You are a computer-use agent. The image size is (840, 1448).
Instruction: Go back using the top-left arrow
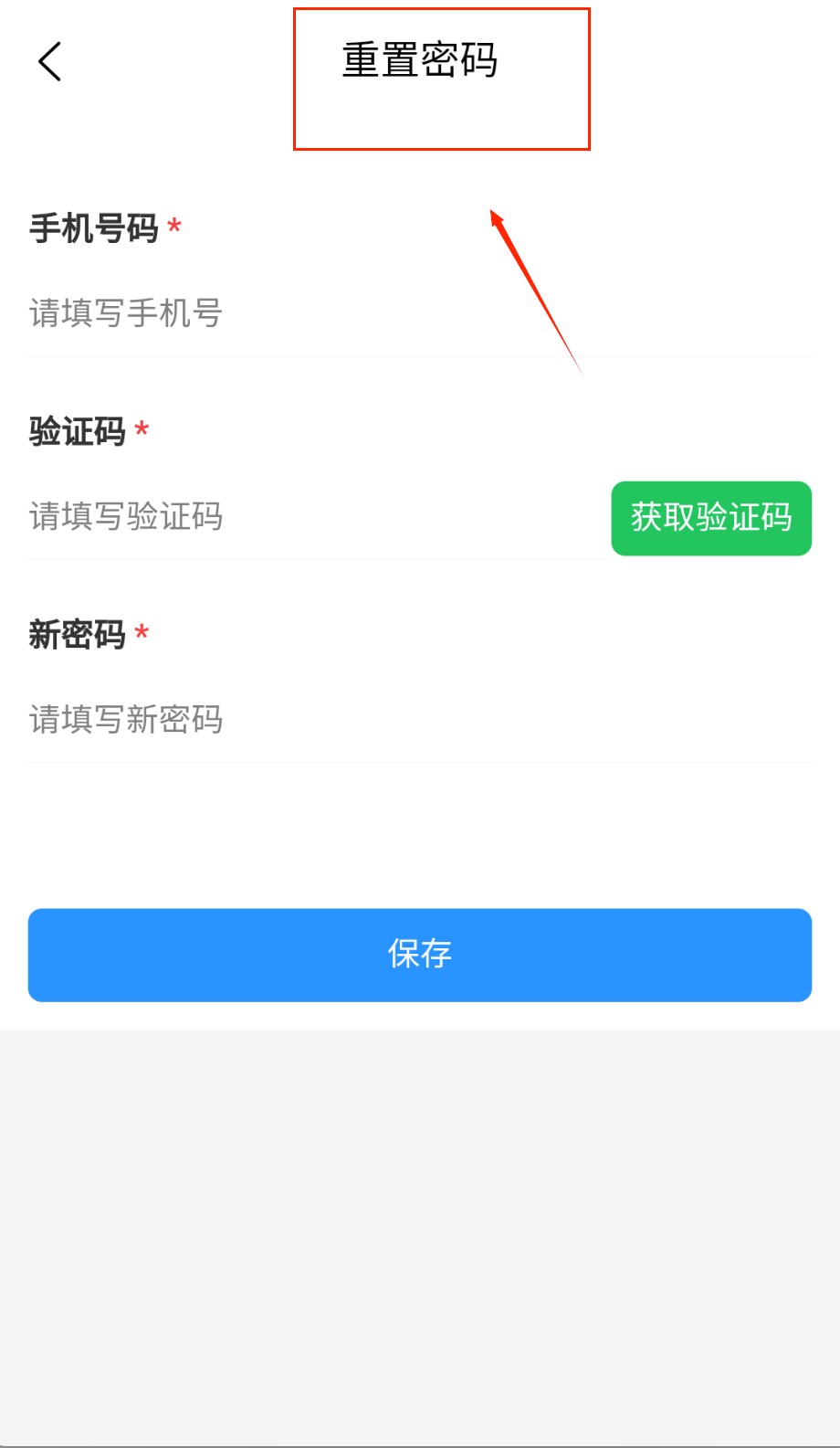(x=49, y=61)
